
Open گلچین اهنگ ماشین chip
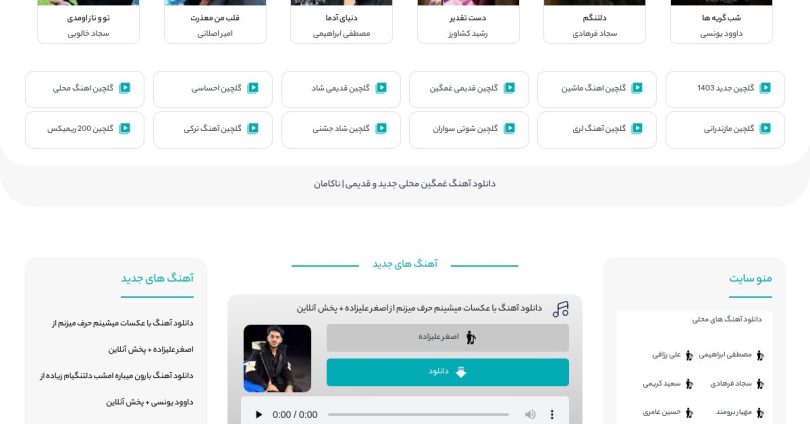[597, 88]
